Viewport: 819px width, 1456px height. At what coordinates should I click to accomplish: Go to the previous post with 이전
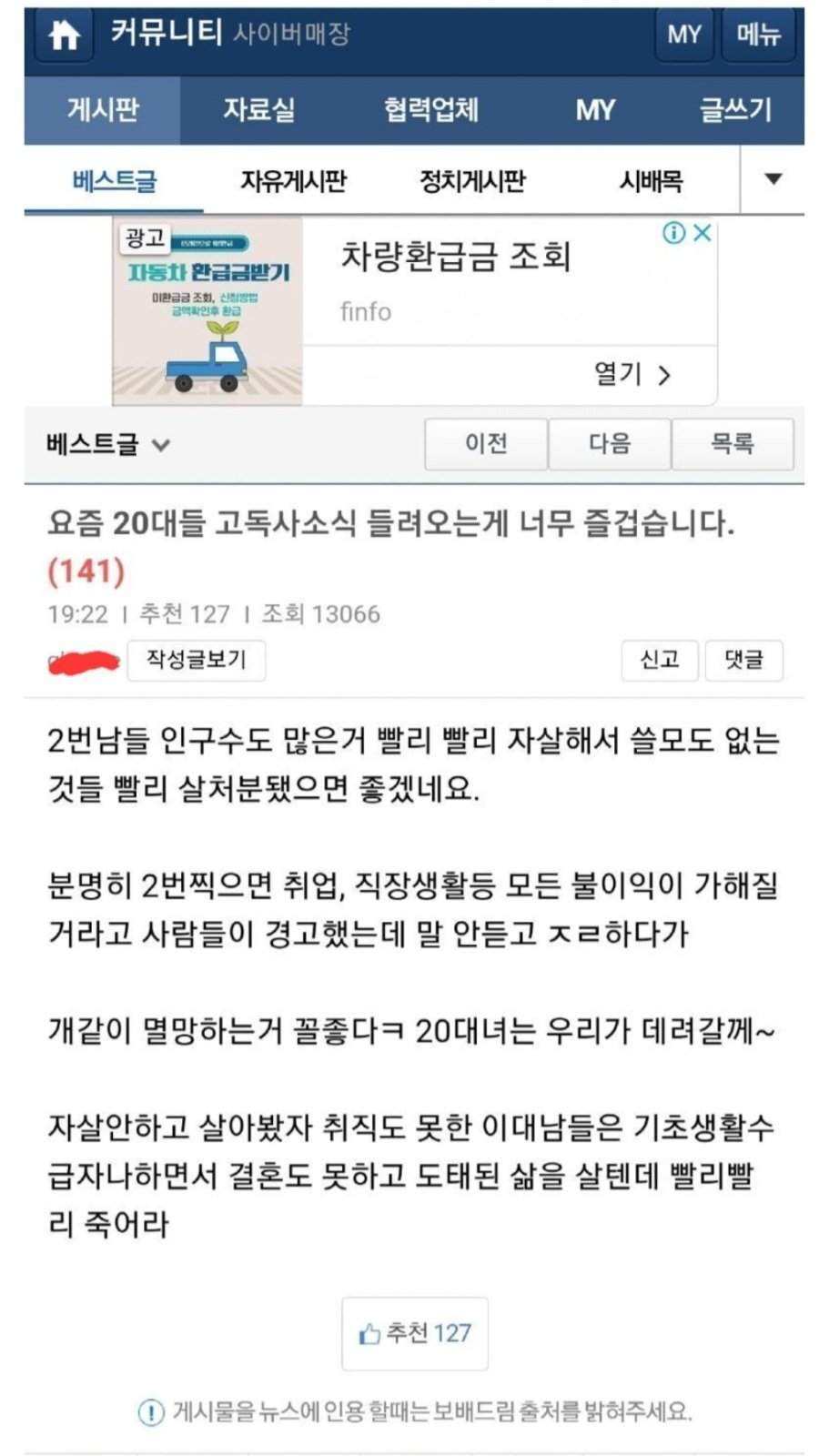(x=486, y=444)
